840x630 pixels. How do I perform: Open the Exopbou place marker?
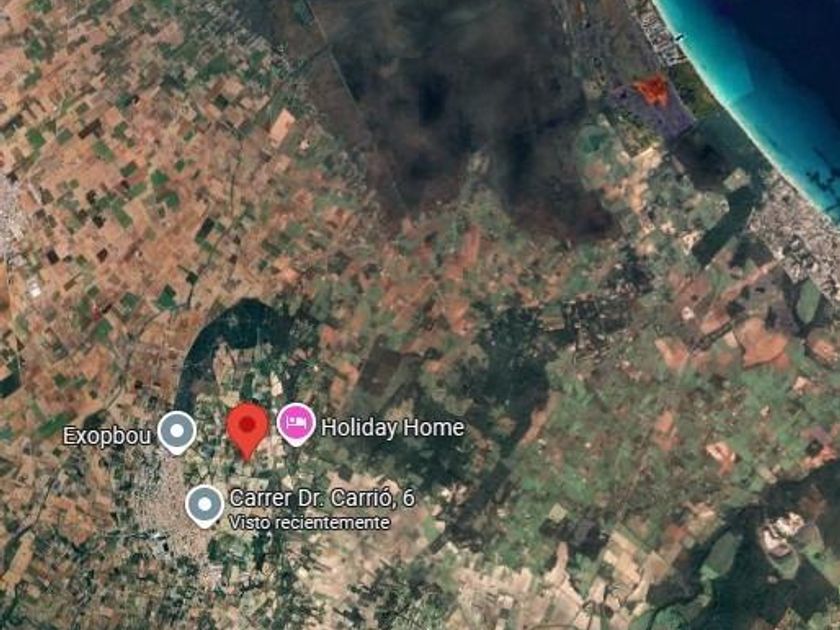click(178, 432)
